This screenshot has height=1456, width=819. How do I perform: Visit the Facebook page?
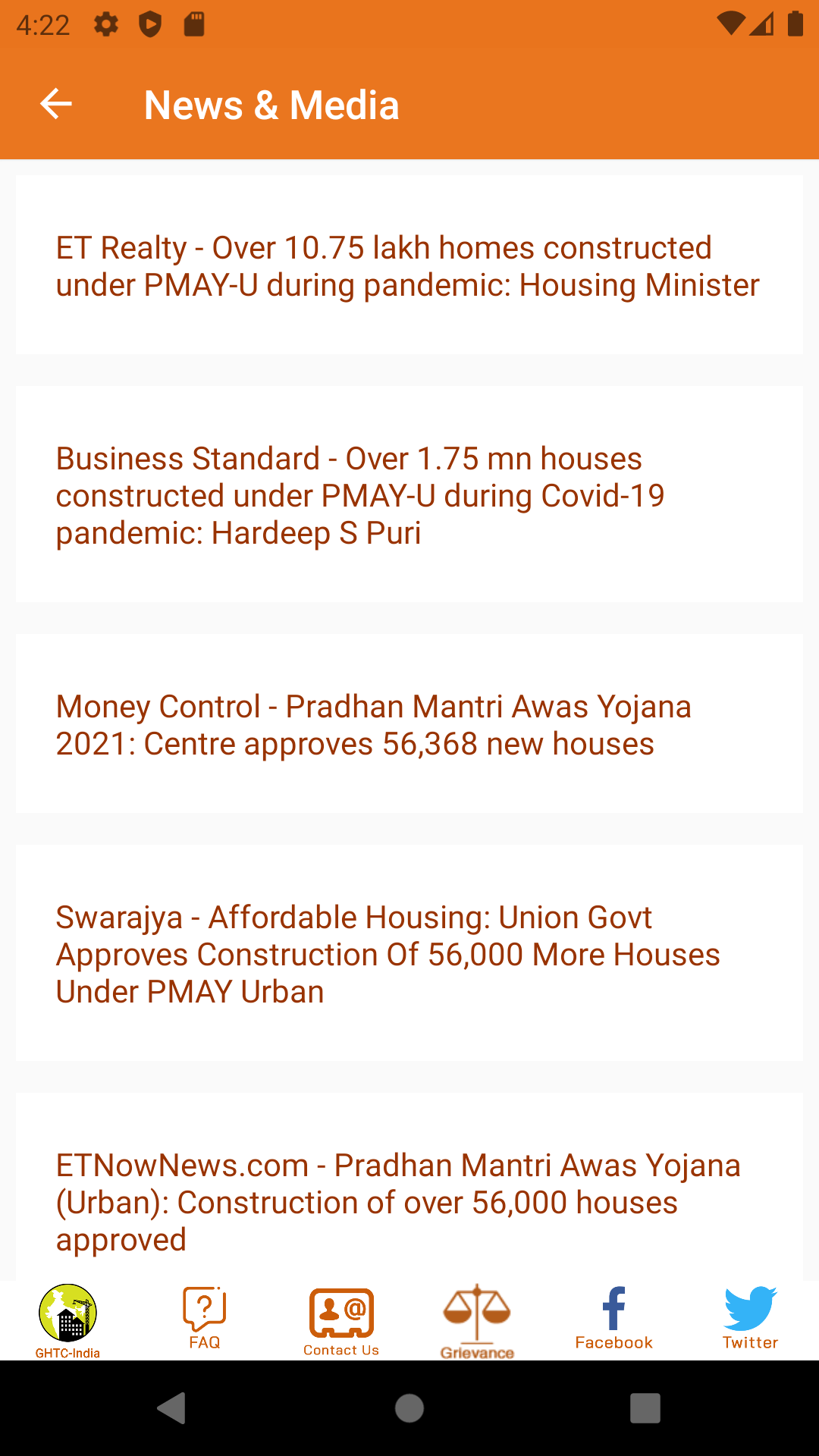click(614, 1319)
